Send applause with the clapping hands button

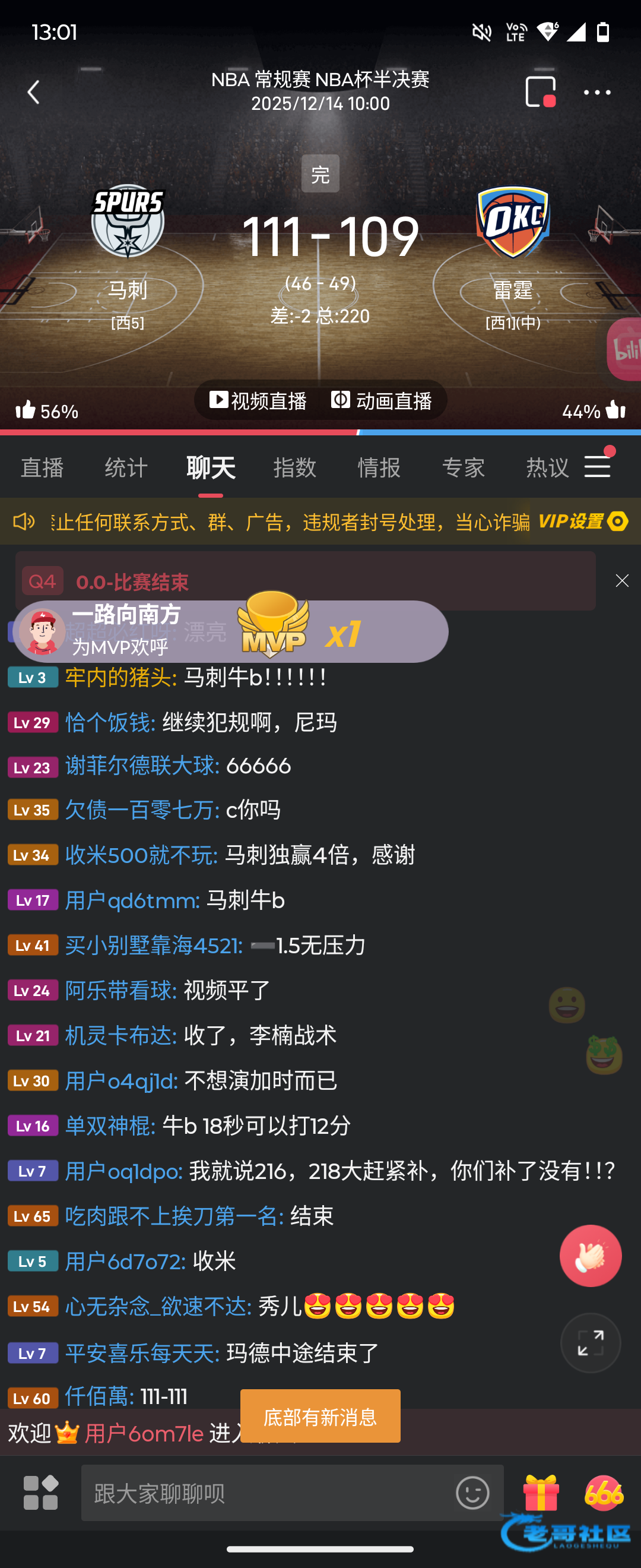[591, 1255]
